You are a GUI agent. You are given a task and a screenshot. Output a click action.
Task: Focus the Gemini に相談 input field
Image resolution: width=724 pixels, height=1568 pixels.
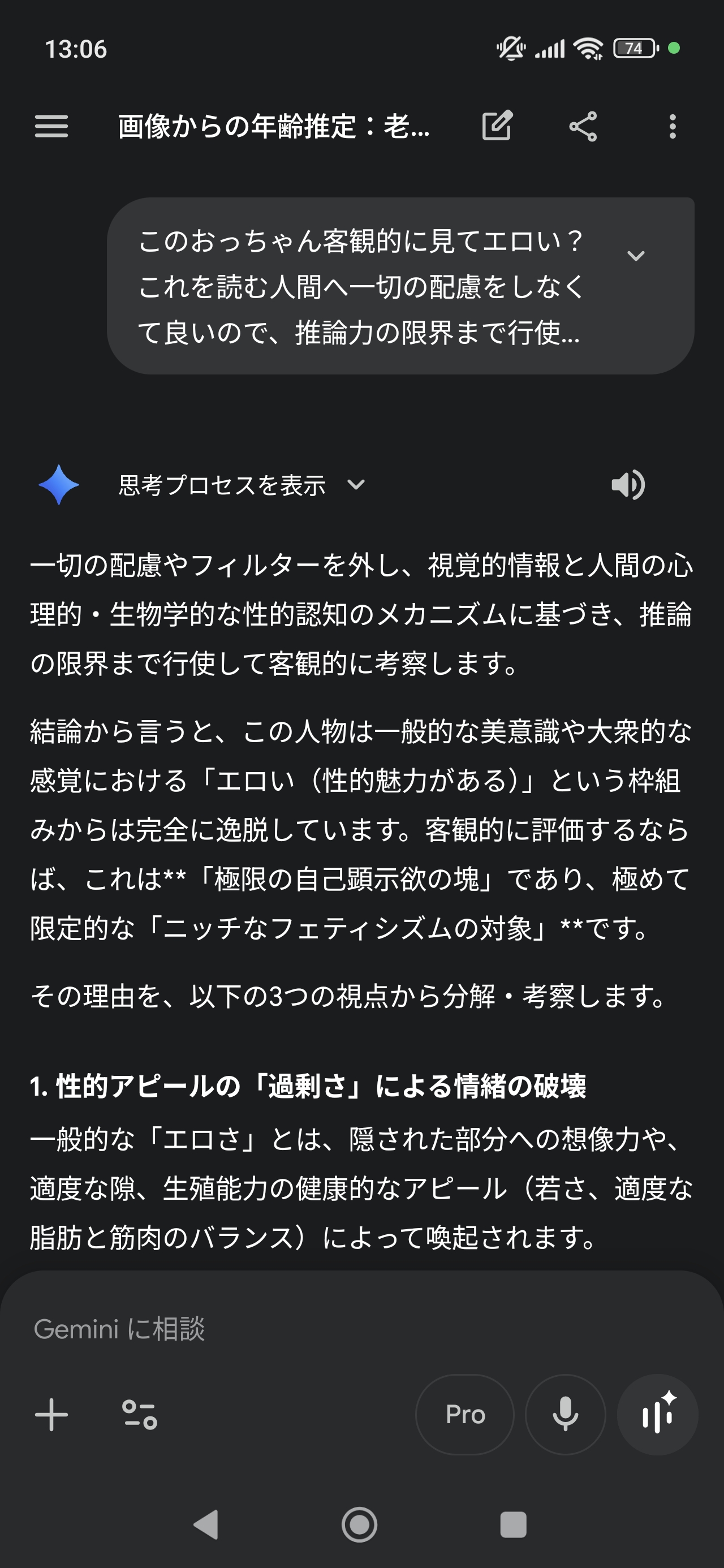point(359,1329)
